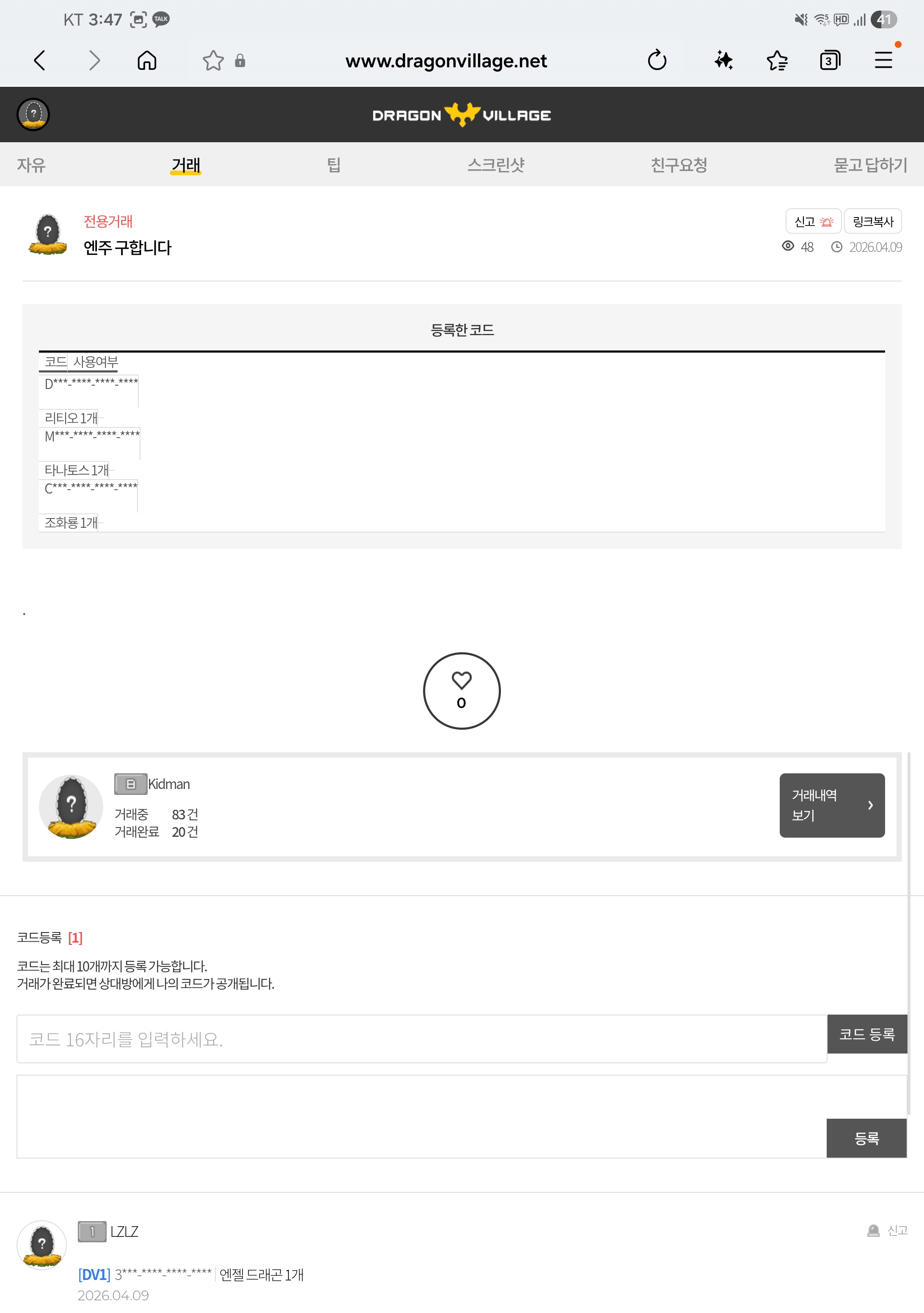Report this post with 신고 button
Image resolution: width=924 pixels, height=1313 pixels.
813,221
